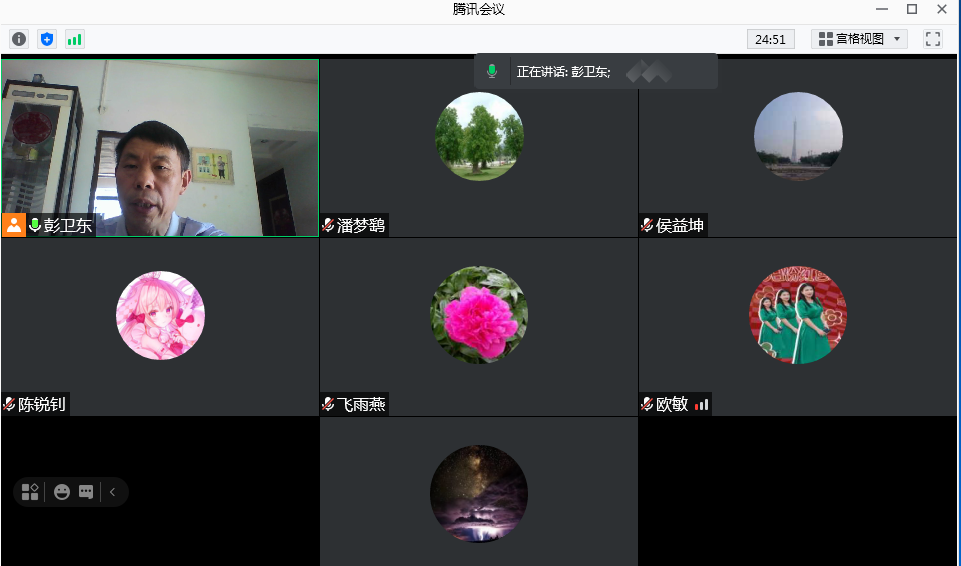Open the apps grid in floating toolbar
Viewport: 961px width, 566px height.
click(30, 492)
